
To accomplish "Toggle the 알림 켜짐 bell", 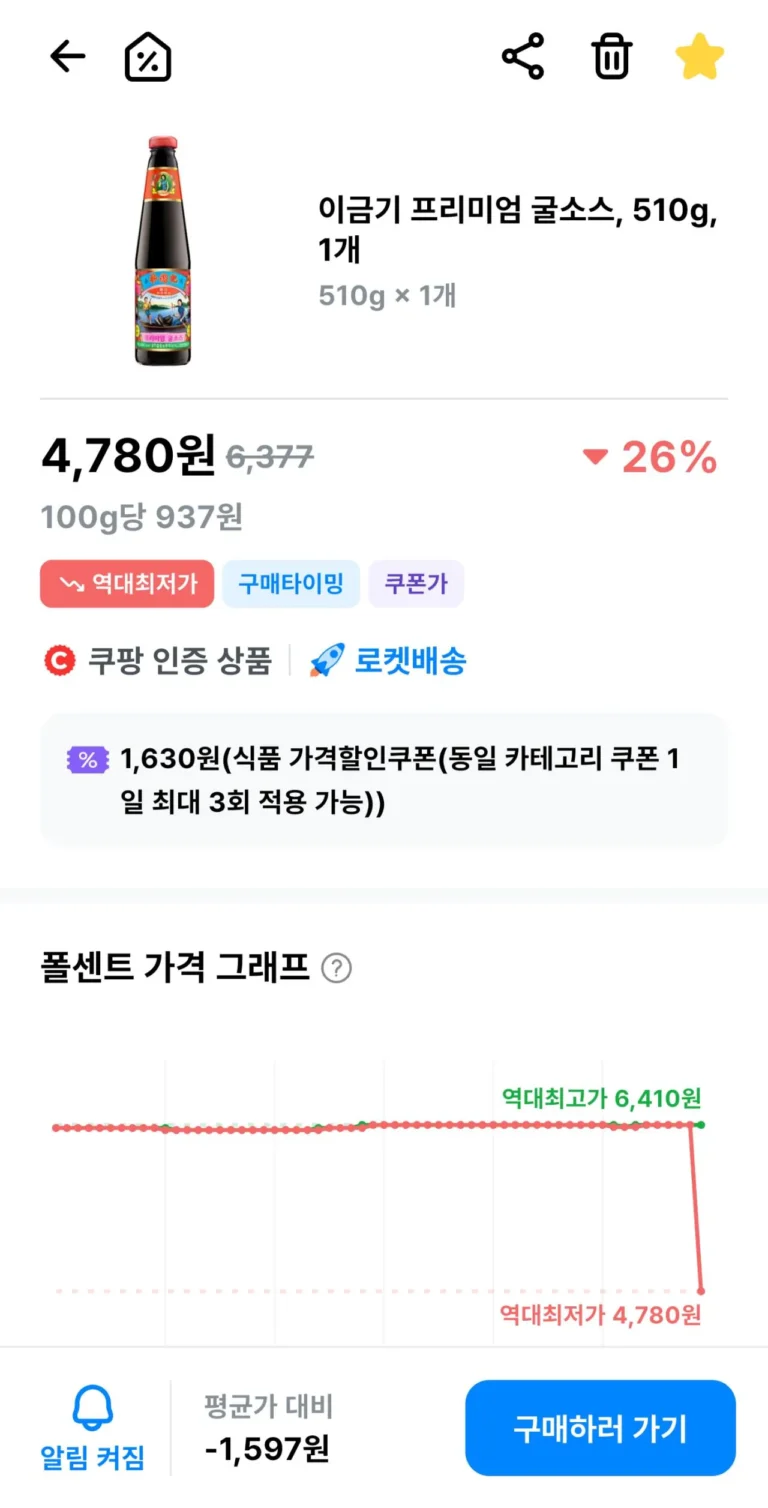I will click(92, 1428).
